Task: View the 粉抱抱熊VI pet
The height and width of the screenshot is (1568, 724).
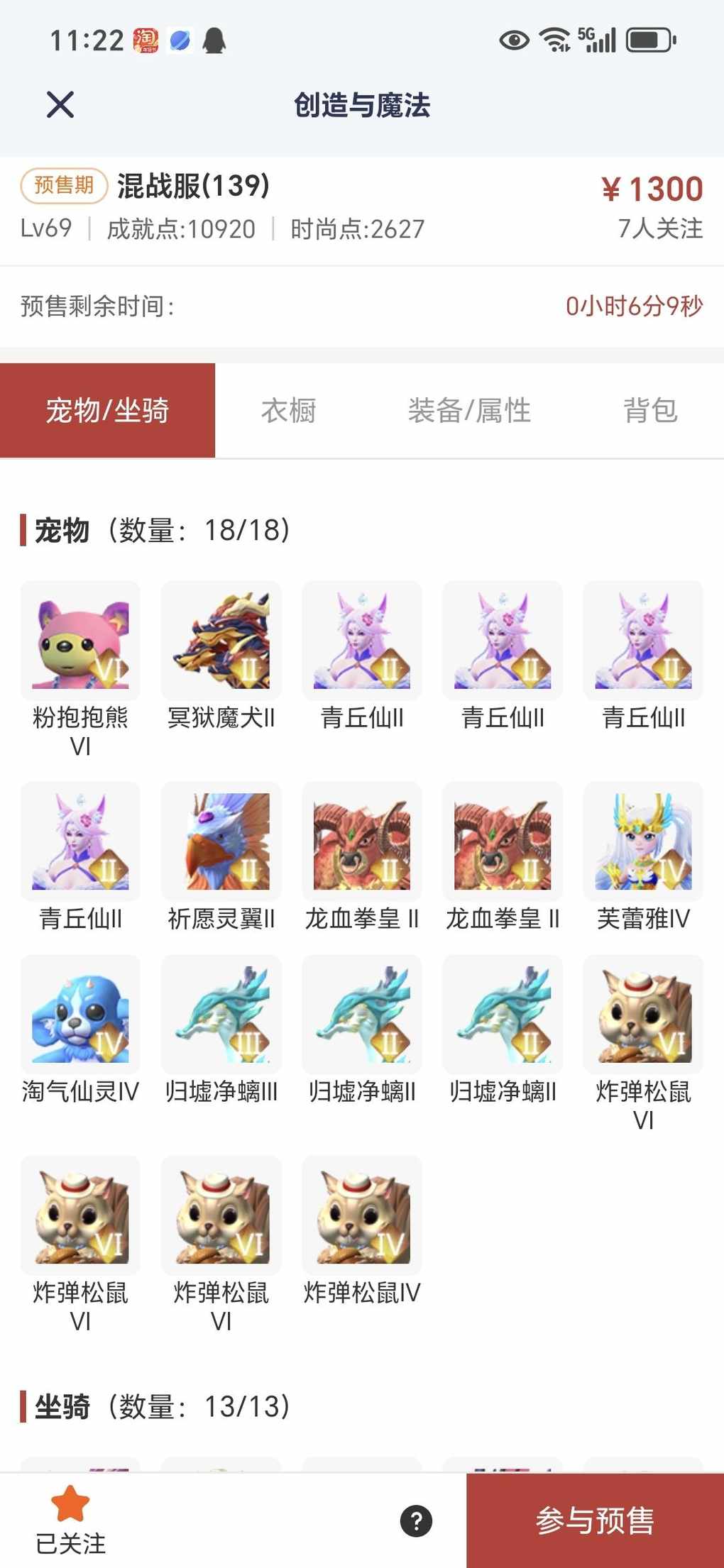Action: click(x=80, y=641)
